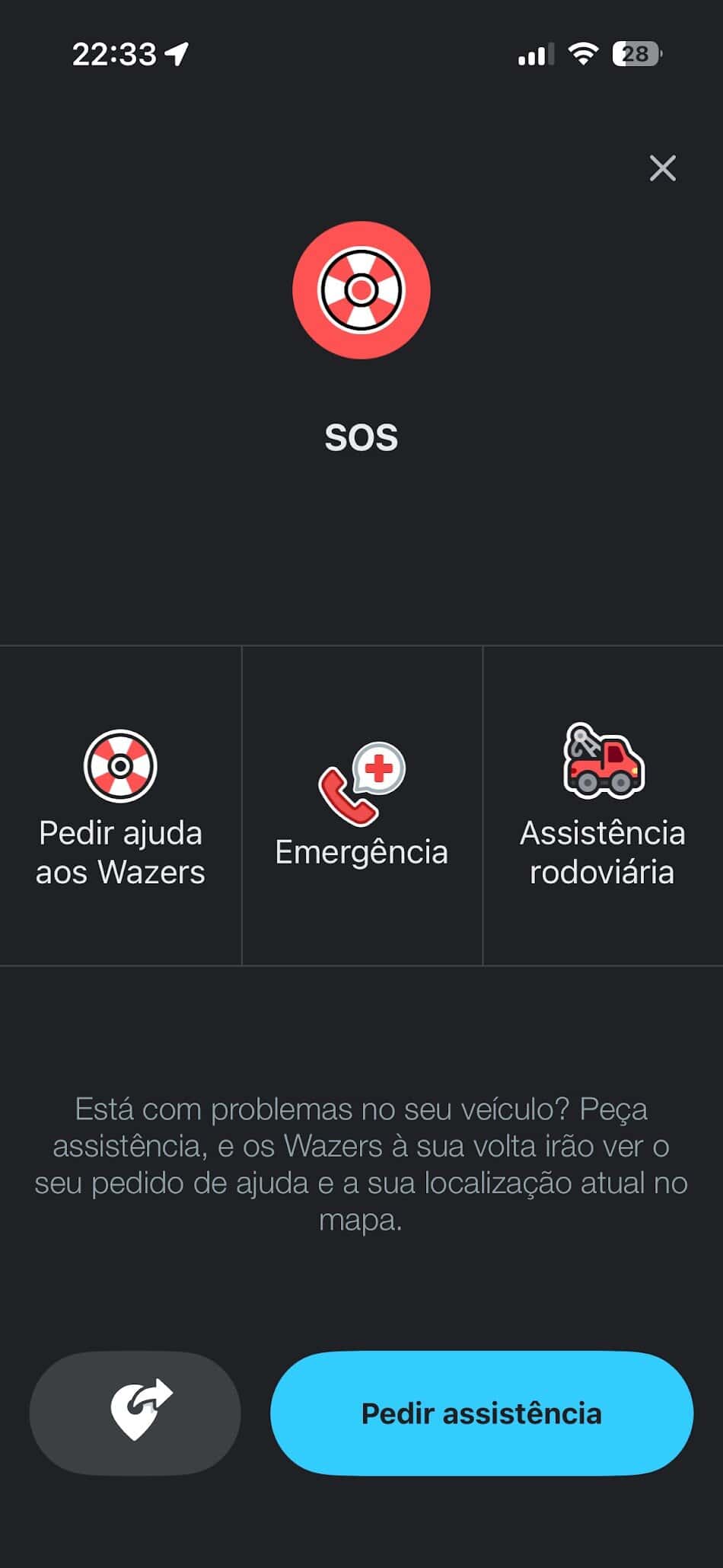Share your current location
723x1568 pixels.
(x=135, y=1413)
